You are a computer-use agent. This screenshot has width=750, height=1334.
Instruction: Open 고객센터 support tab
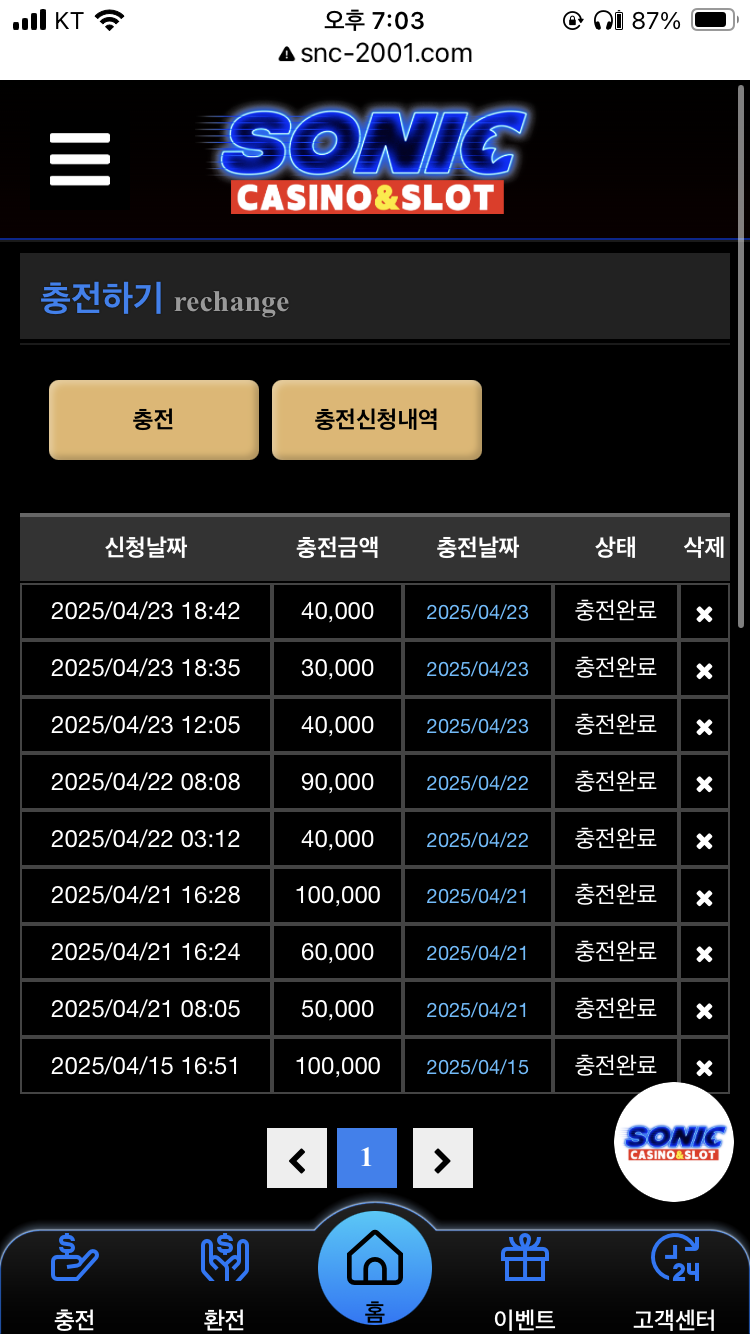[674, 1282]
